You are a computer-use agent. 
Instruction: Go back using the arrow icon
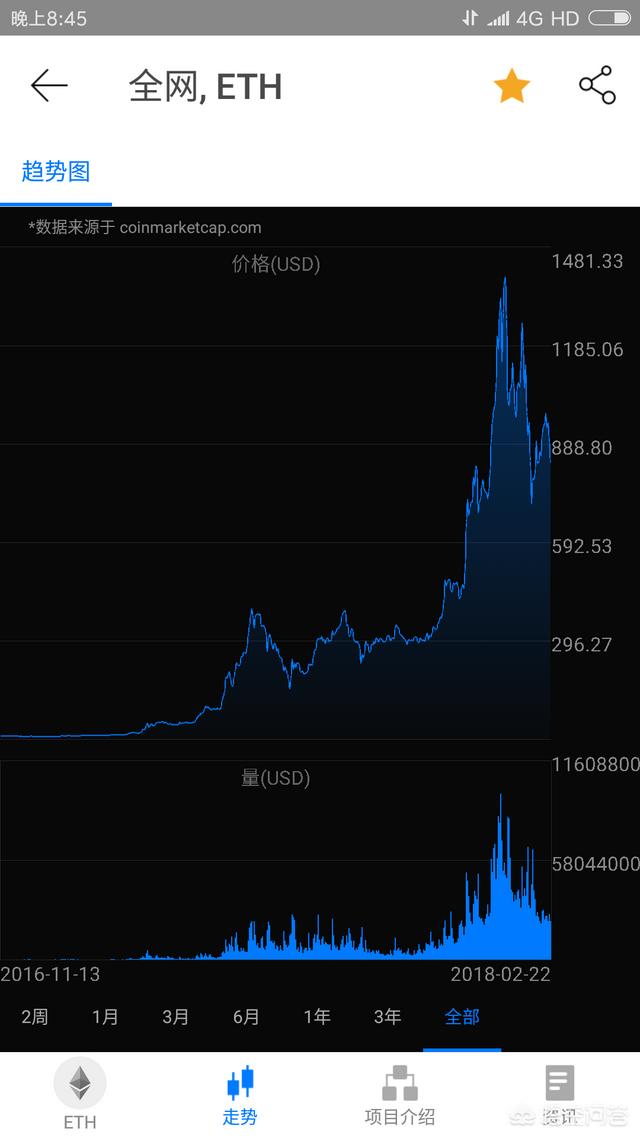tap(48, 86)
